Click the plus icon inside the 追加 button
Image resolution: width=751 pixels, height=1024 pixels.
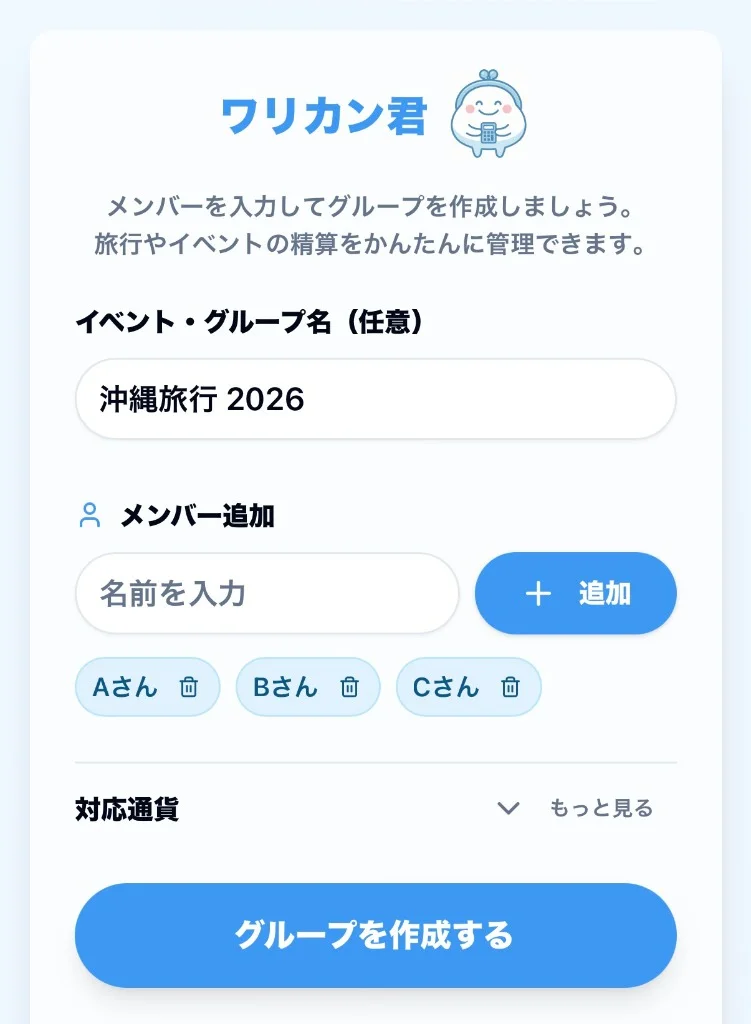click(539, 593)
